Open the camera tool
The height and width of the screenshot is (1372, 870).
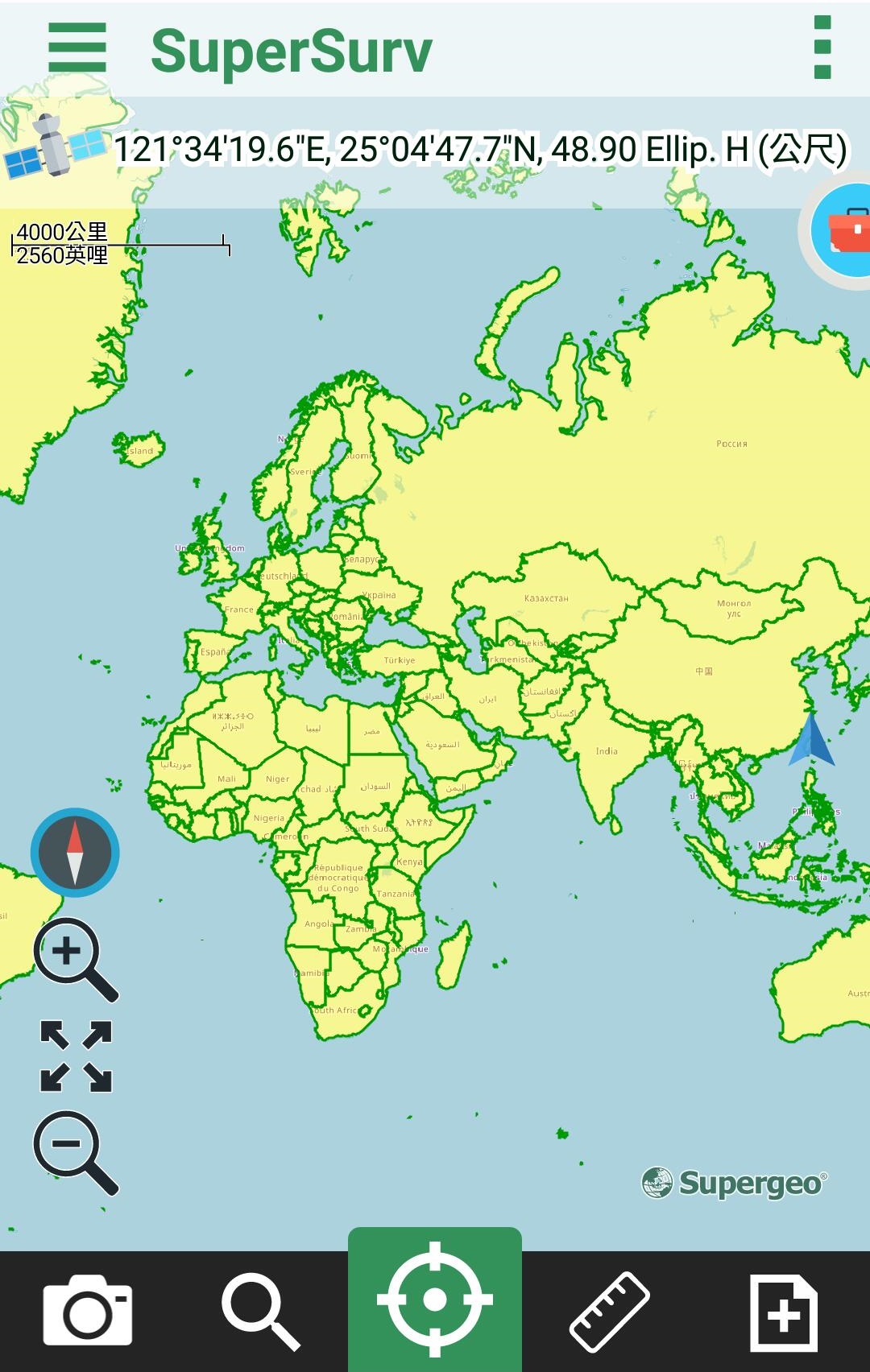(87, 1309)
